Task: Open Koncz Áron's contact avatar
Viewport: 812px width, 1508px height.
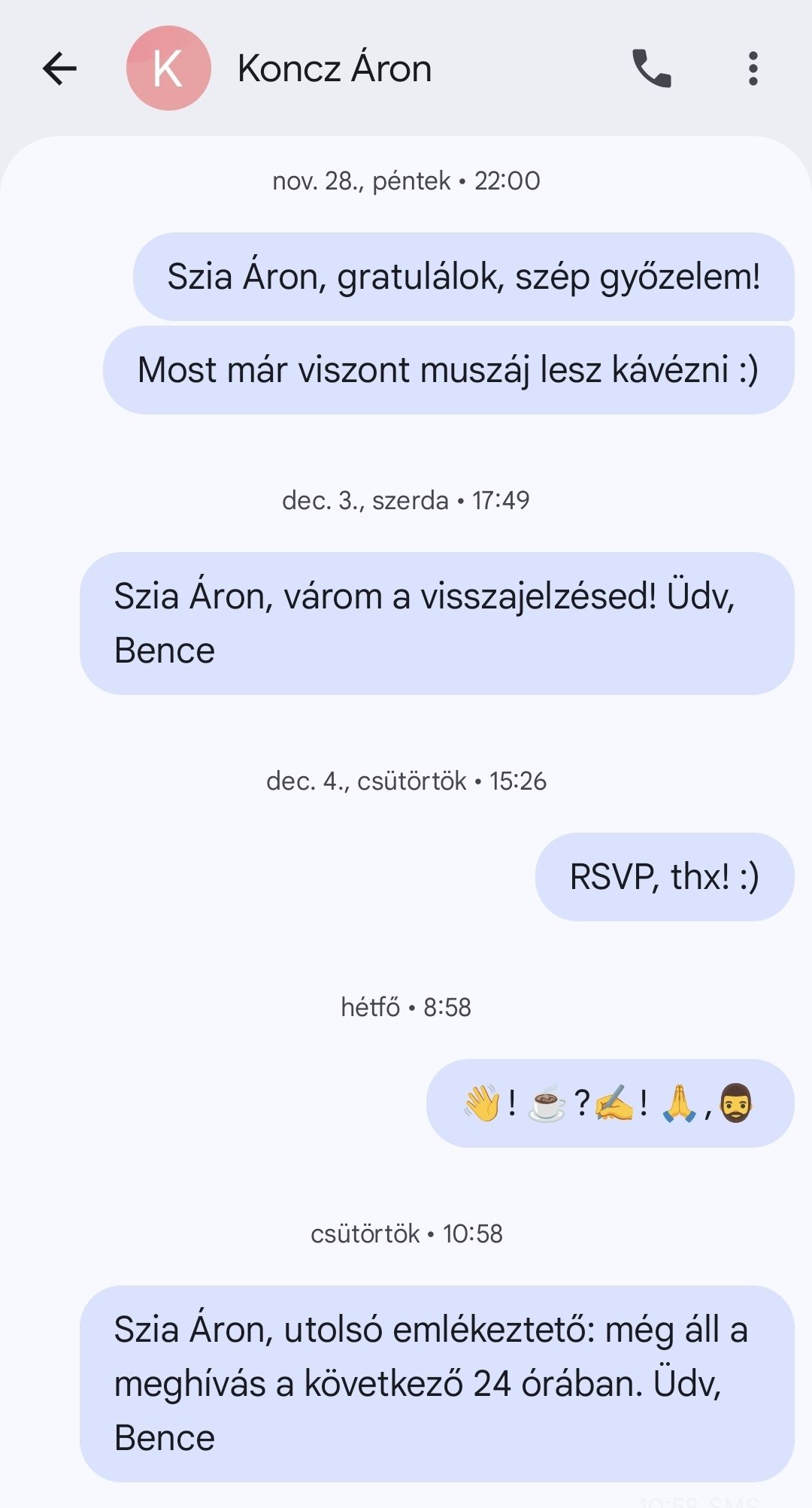Action: point(168,68)
